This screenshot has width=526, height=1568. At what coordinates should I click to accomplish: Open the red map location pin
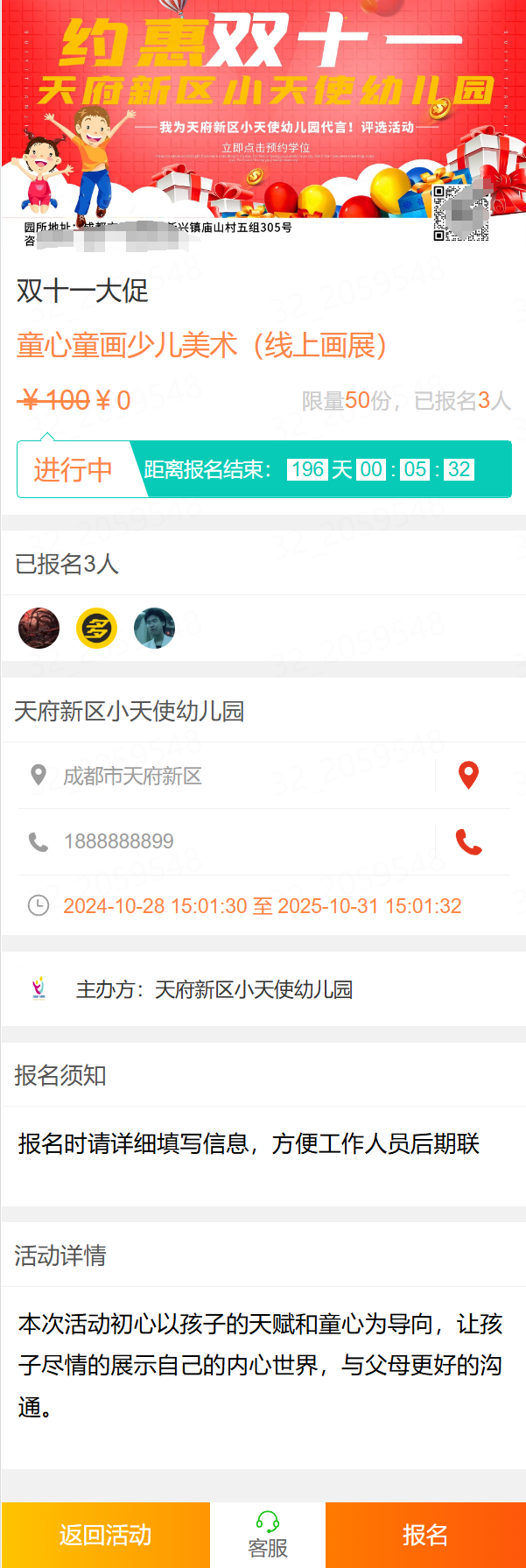pyautogui.click(x=469, y=775)
